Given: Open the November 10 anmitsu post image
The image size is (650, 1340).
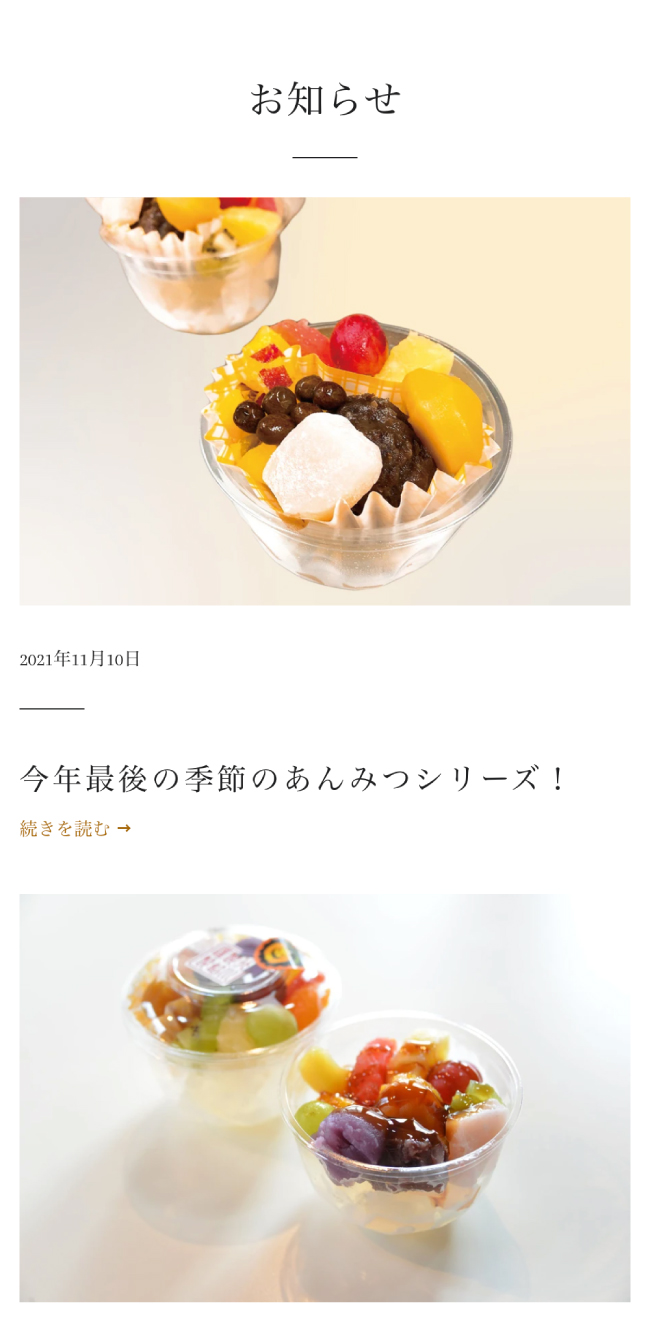Looking at the screenshot, I should click(x=325, y=401).
